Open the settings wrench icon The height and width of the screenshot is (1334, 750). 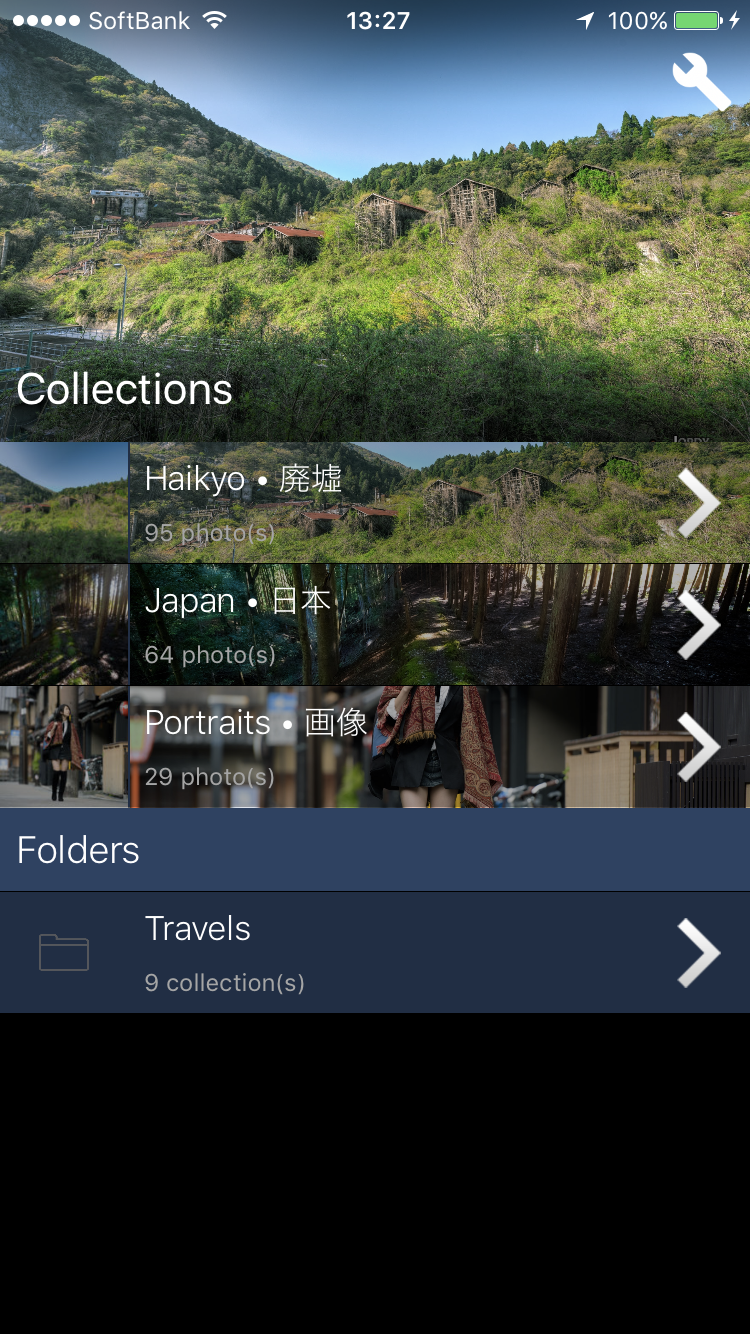point(701,82)
